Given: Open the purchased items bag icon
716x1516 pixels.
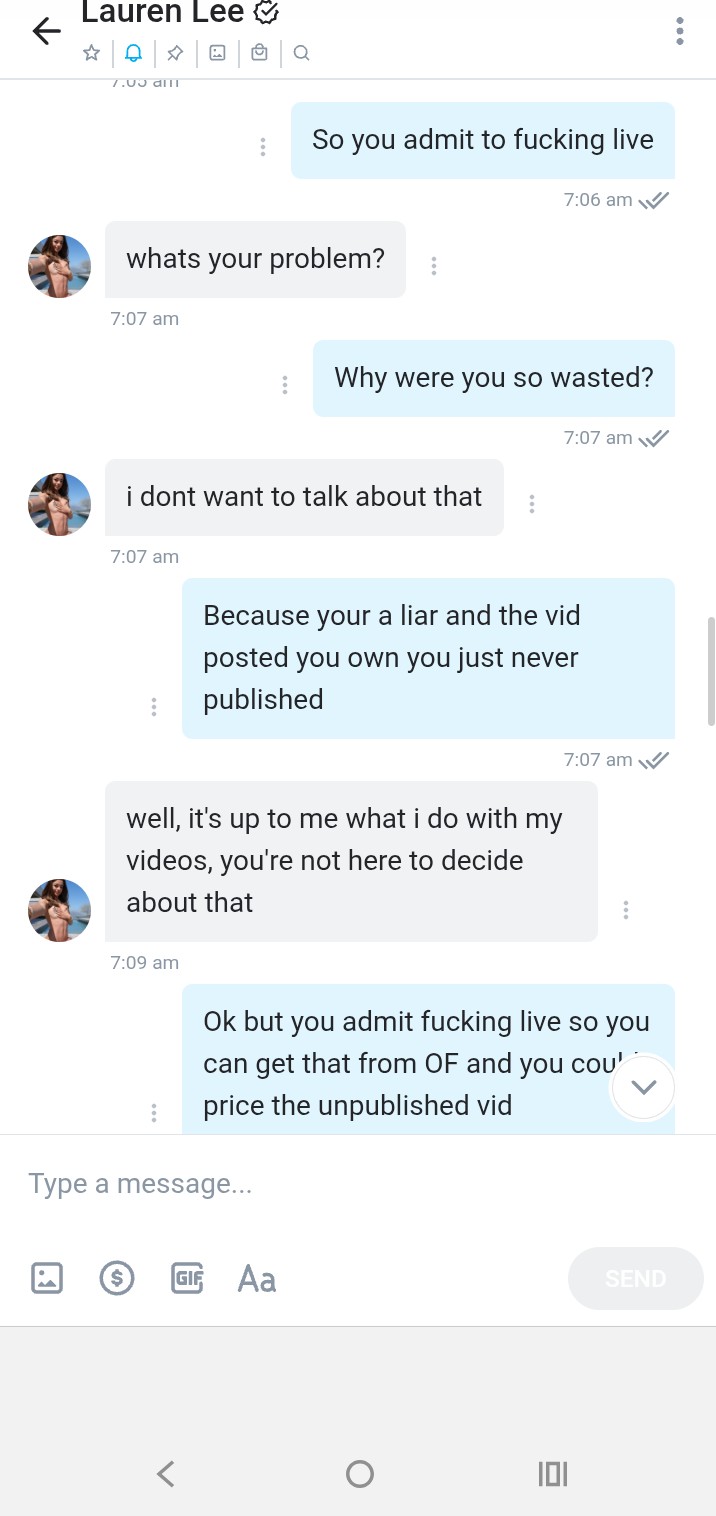Looking at the screenshot, I should point(259,53).
